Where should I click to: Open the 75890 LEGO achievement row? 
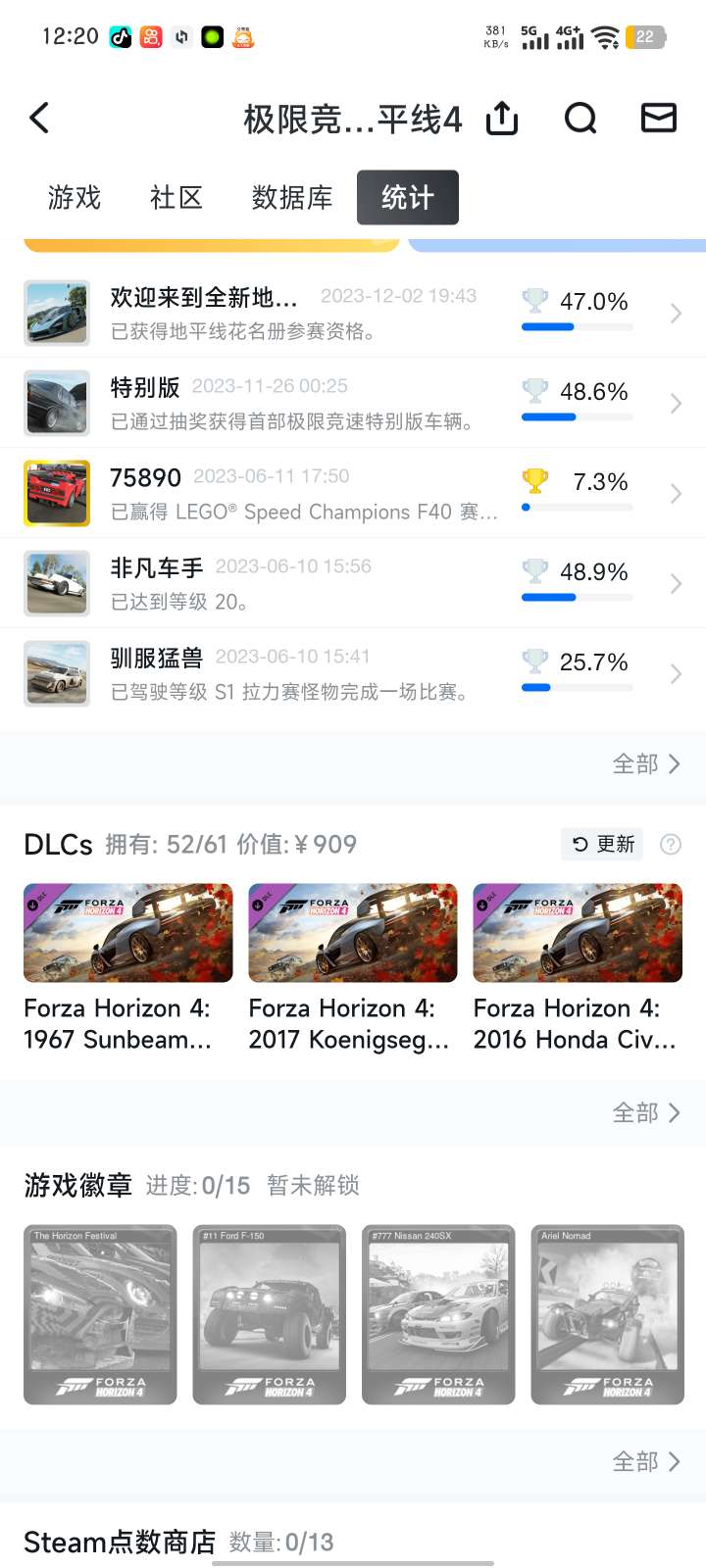click(353, 493)
